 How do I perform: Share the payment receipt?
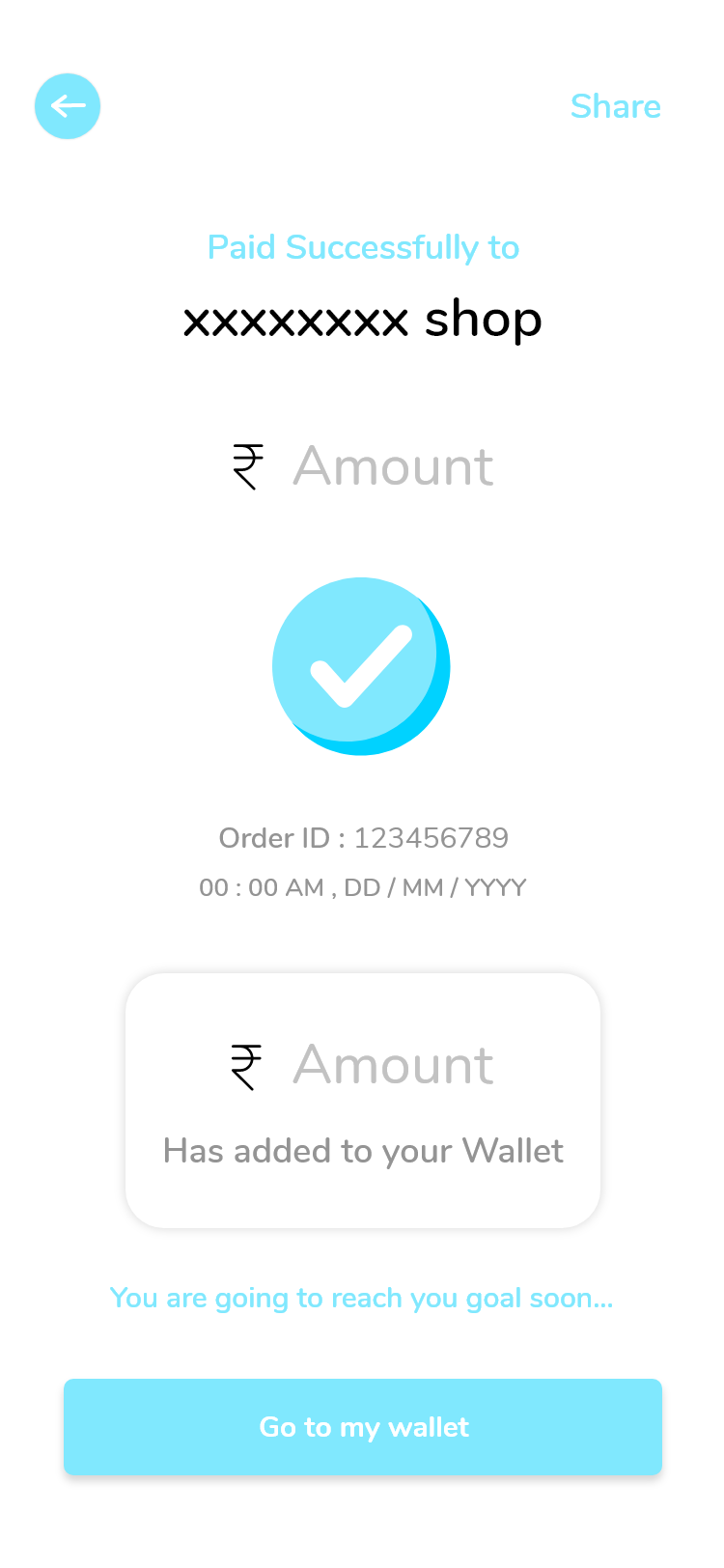pyautogui.click(x=615, y=106)
